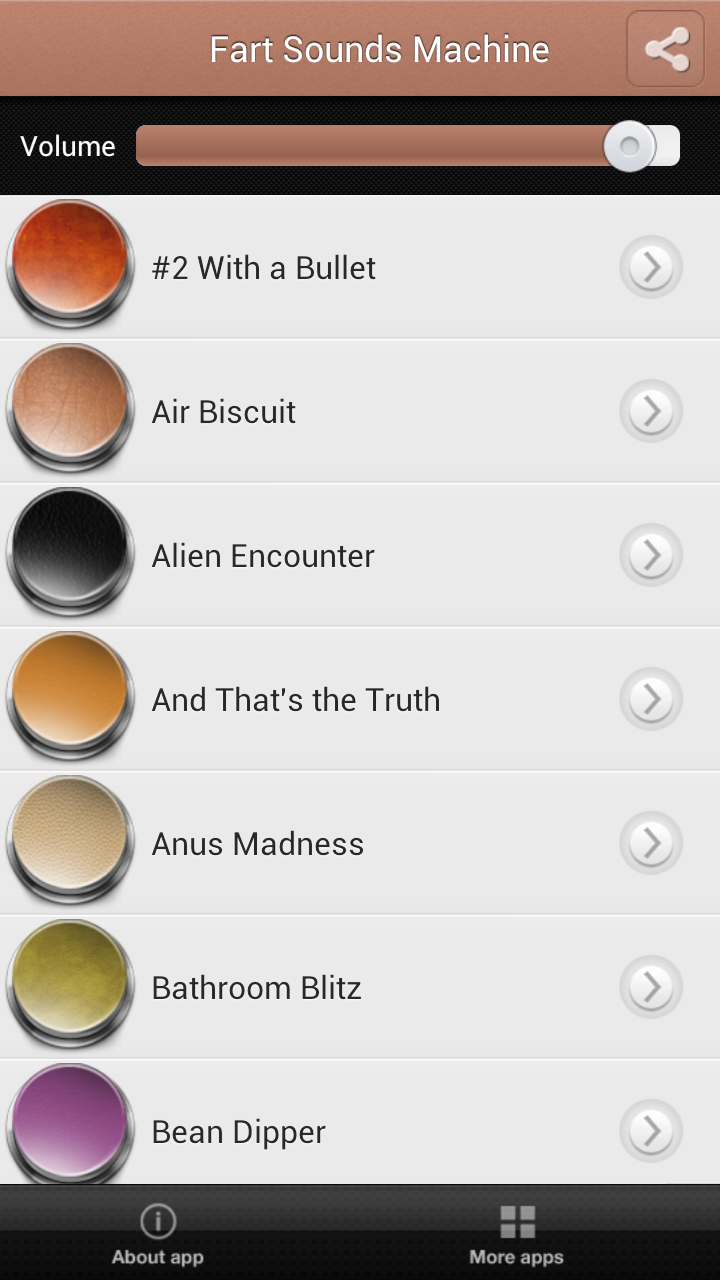Tap the 'Fart Sounds Machine' title text
The width and height of the screenshot is (720, 1280).
[380, 48]
